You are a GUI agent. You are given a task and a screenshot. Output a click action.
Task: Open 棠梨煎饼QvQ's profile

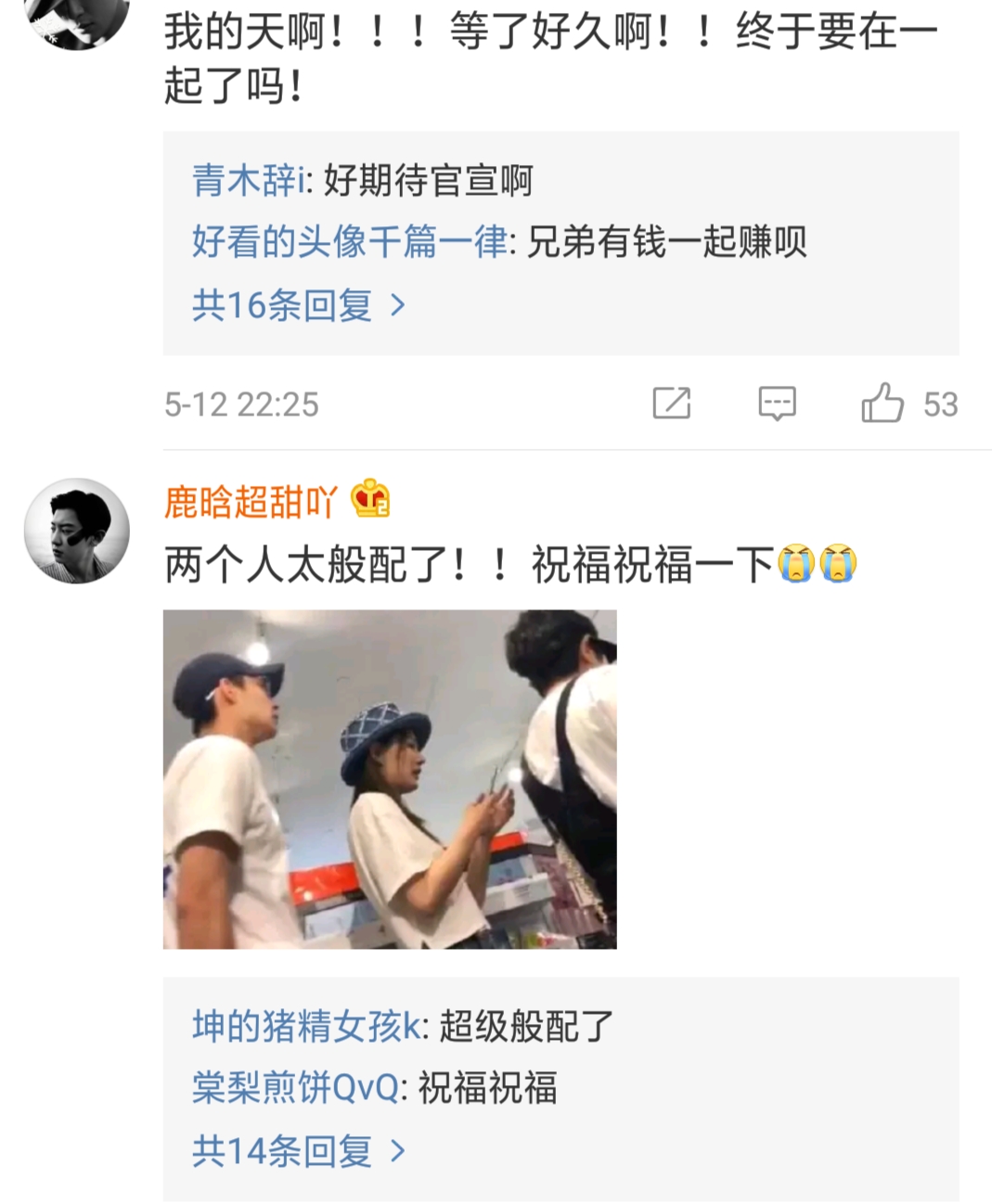pyautogui.click(x=295, y=1088)
